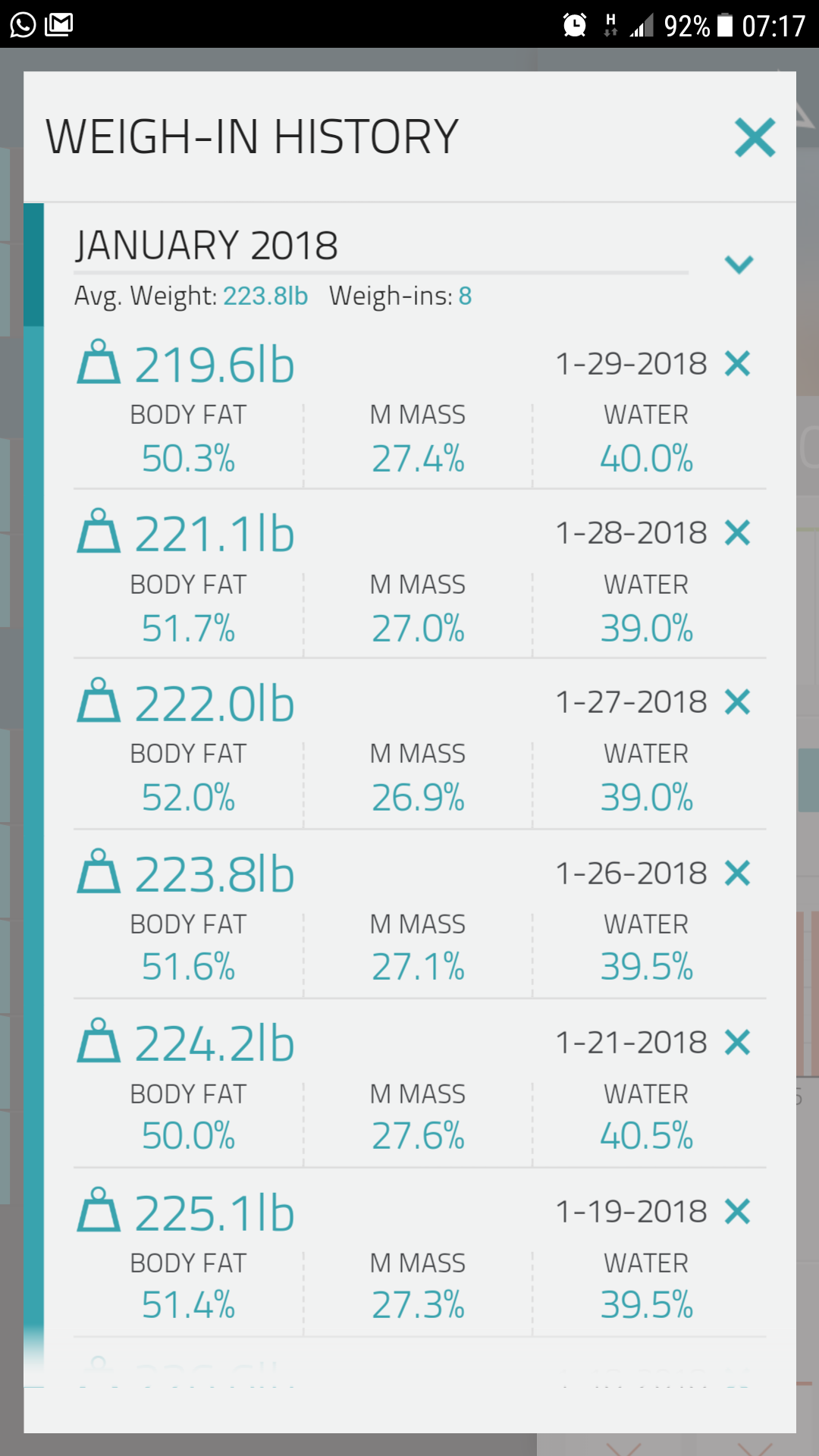Collapse the January 2018 section
This screenshot has height=1456, width=819.
pyautogui.click(x=739, y=264)
